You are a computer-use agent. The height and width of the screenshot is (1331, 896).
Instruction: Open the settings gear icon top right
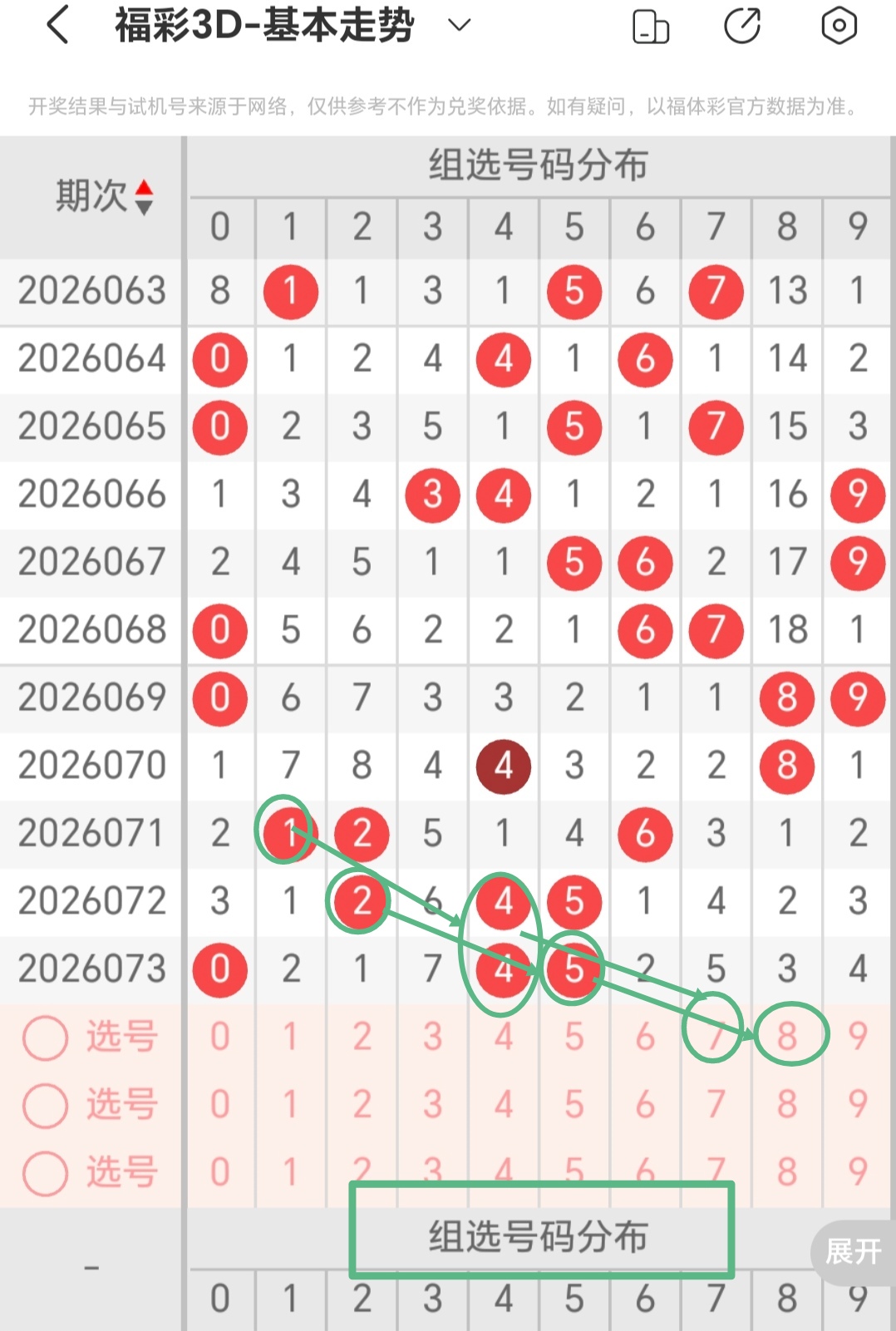coord(838,26)
